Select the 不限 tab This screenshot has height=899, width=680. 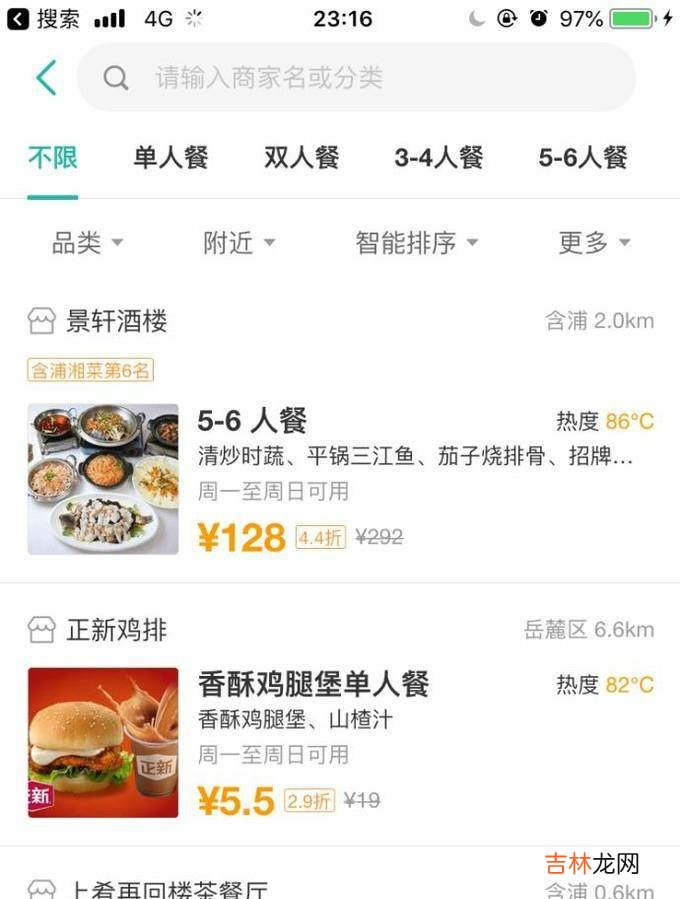52,157
